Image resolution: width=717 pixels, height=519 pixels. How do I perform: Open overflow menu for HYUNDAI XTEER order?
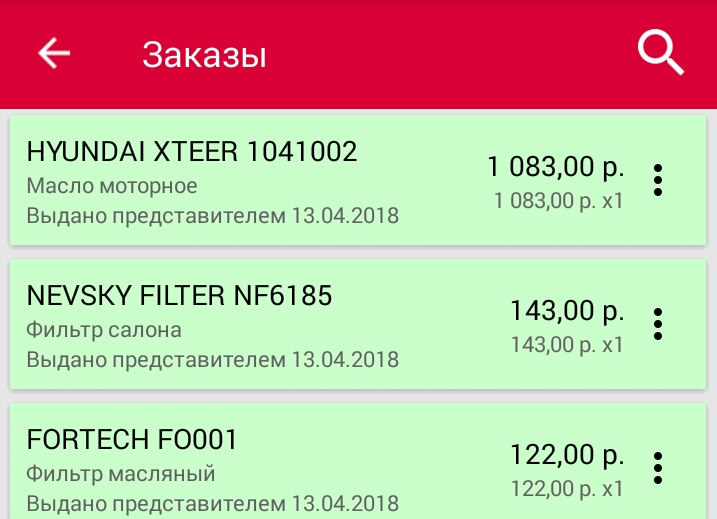coord(658,180)
